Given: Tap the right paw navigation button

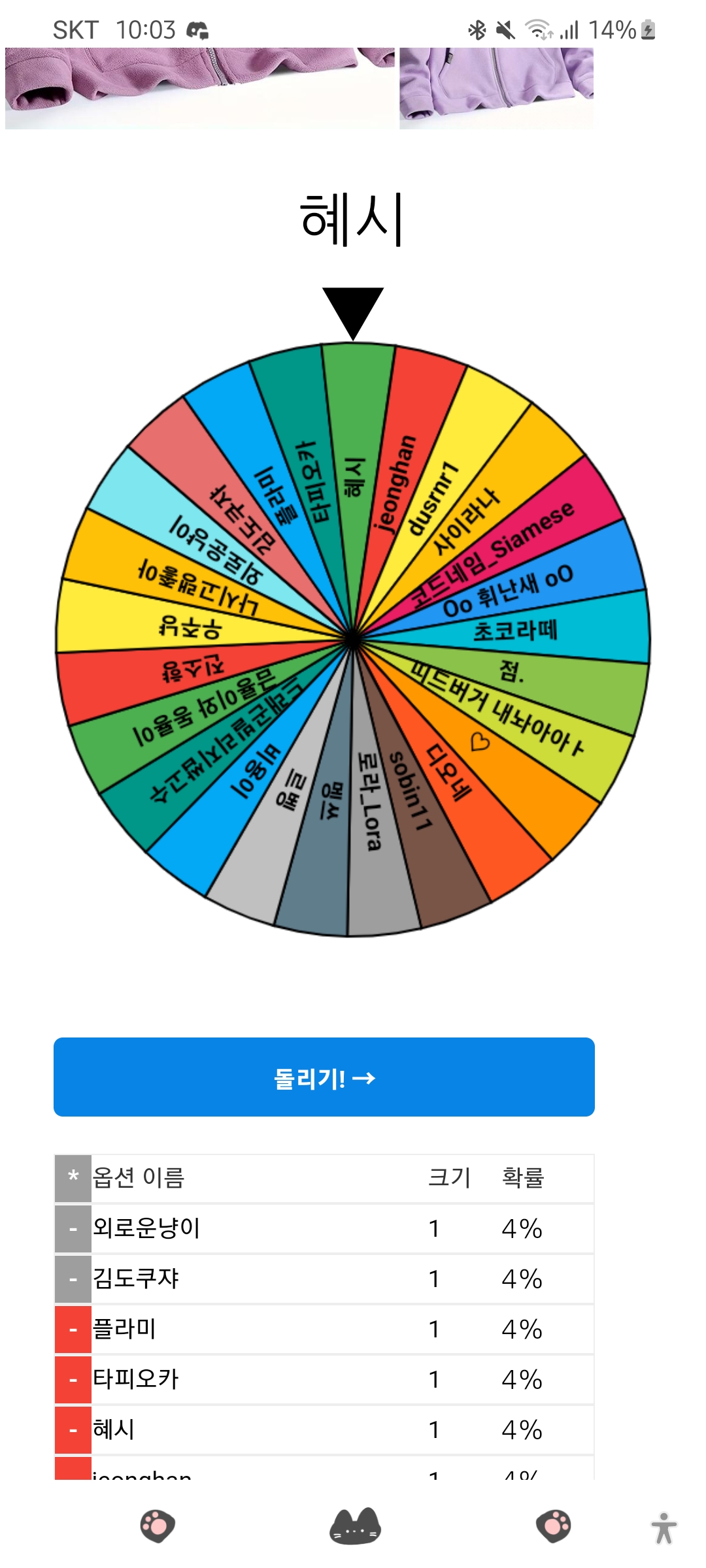Looking at the screenshot, I should [x=554, y=1526].
